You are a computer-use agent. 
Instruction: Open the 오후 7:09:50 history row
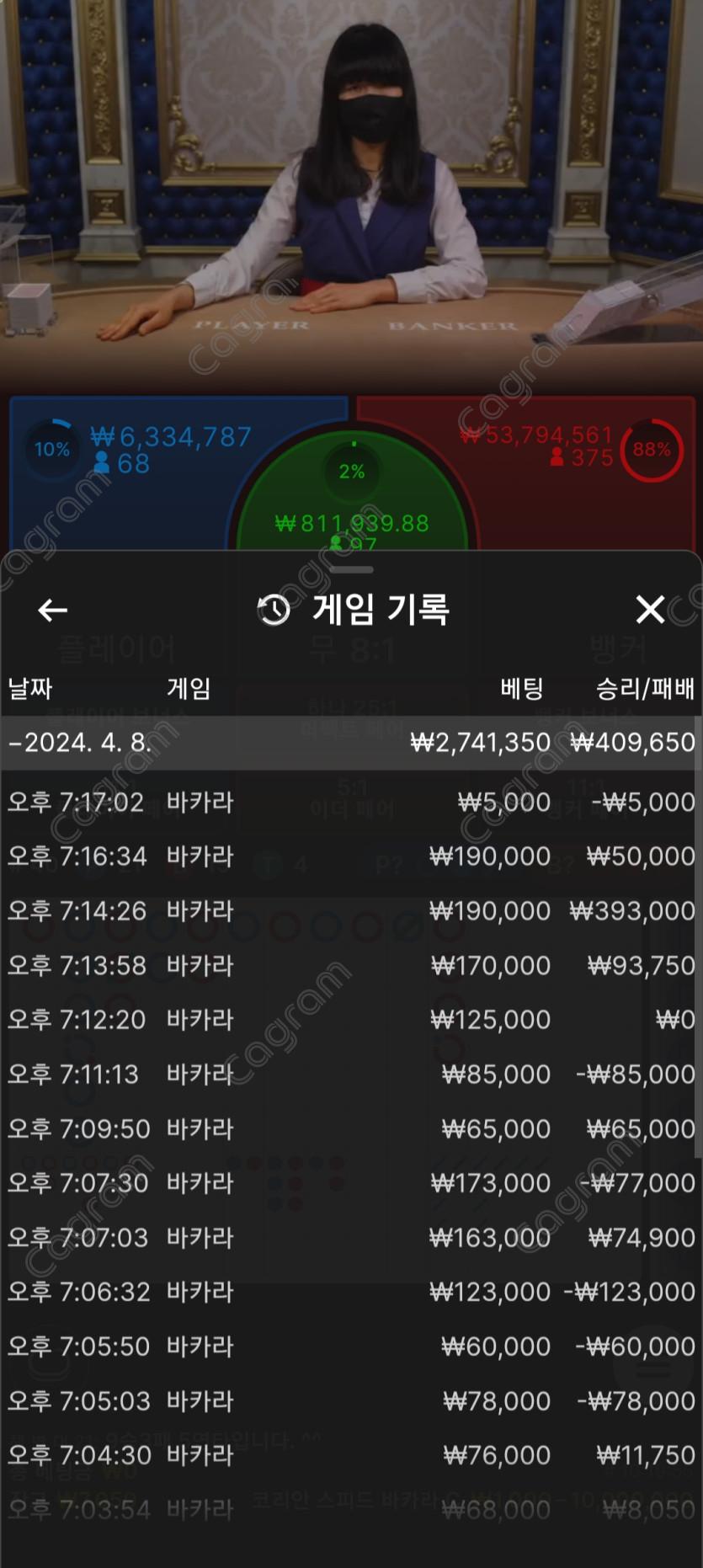351,1128
